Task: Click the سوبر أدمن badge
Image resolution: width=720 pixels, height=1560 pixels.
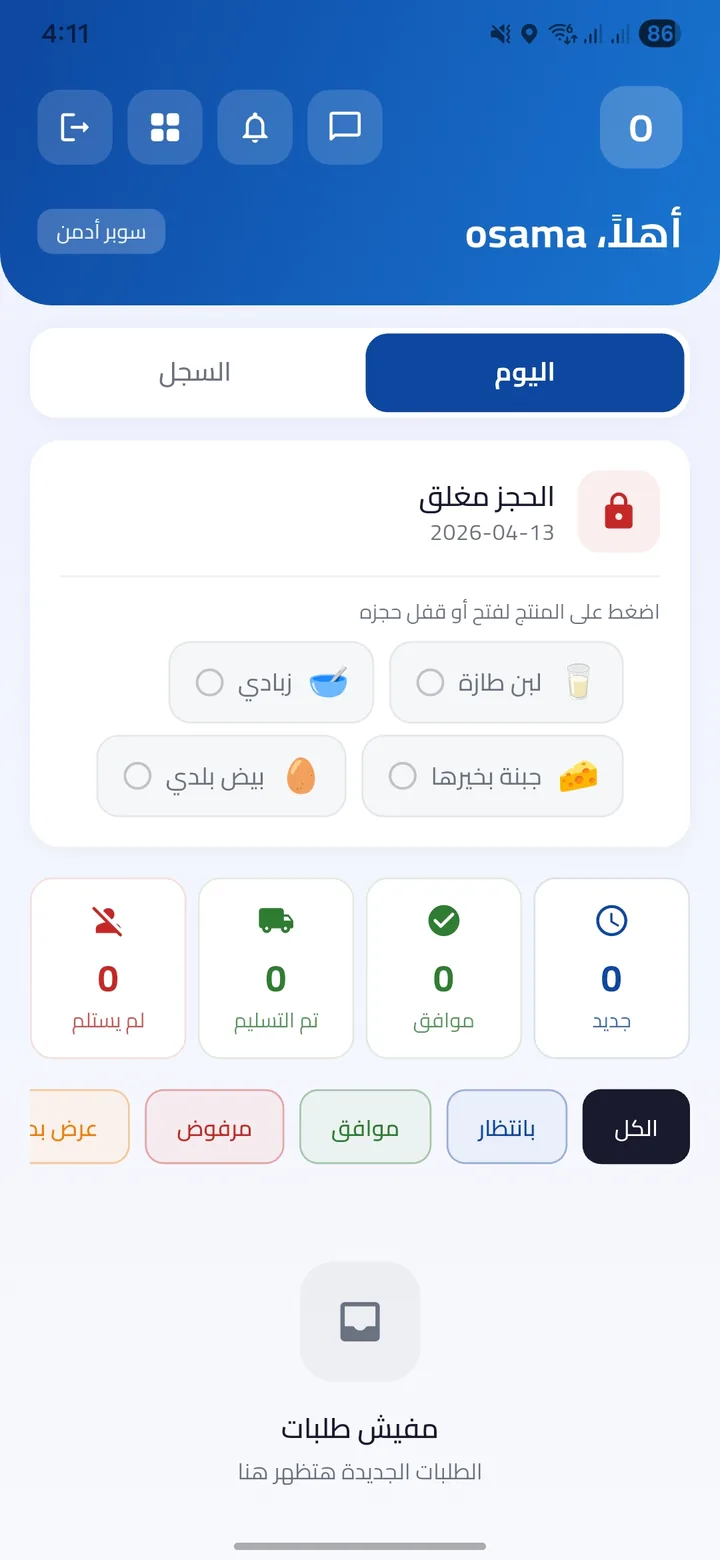Action: tap(101, 231)
